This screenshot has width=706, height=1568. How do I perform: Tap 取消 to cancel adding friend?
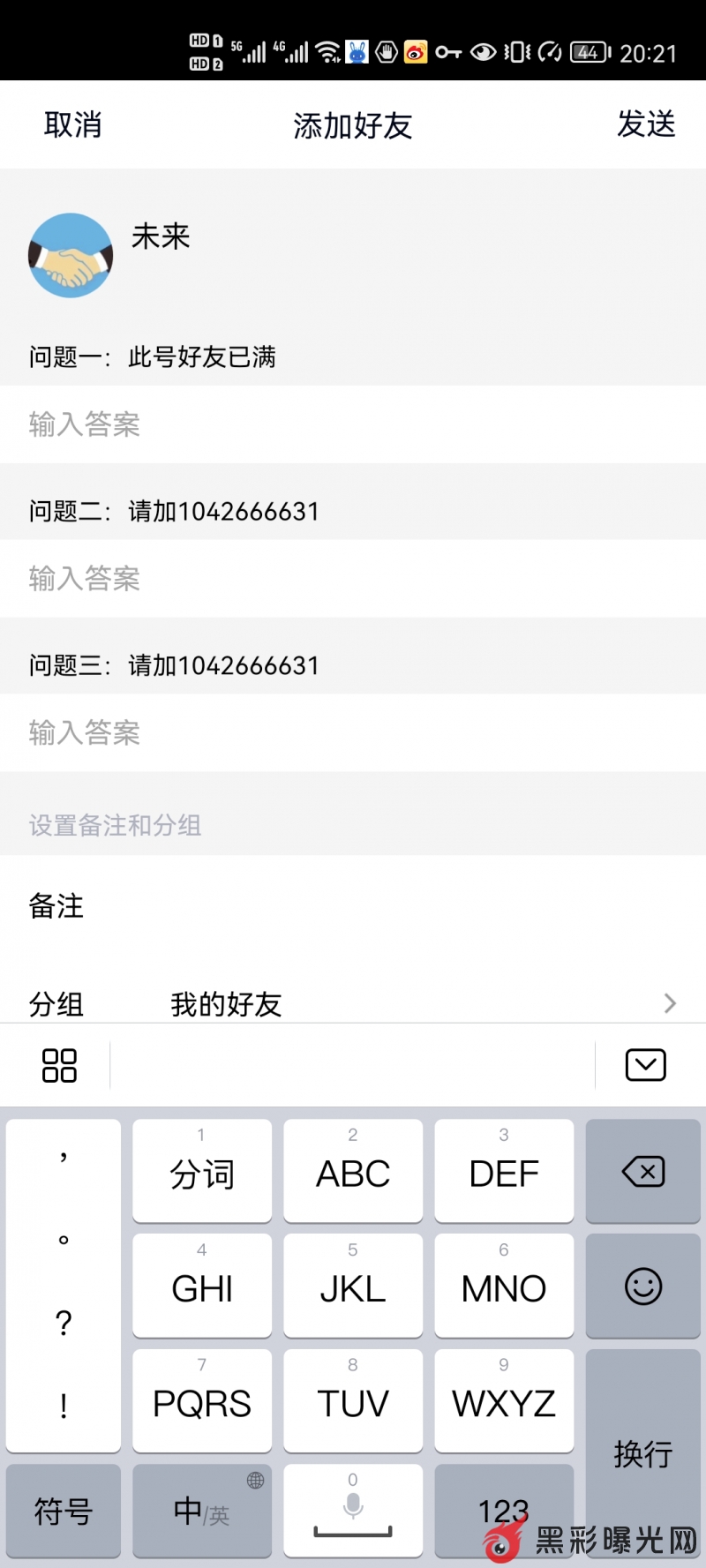pos(73,125)
